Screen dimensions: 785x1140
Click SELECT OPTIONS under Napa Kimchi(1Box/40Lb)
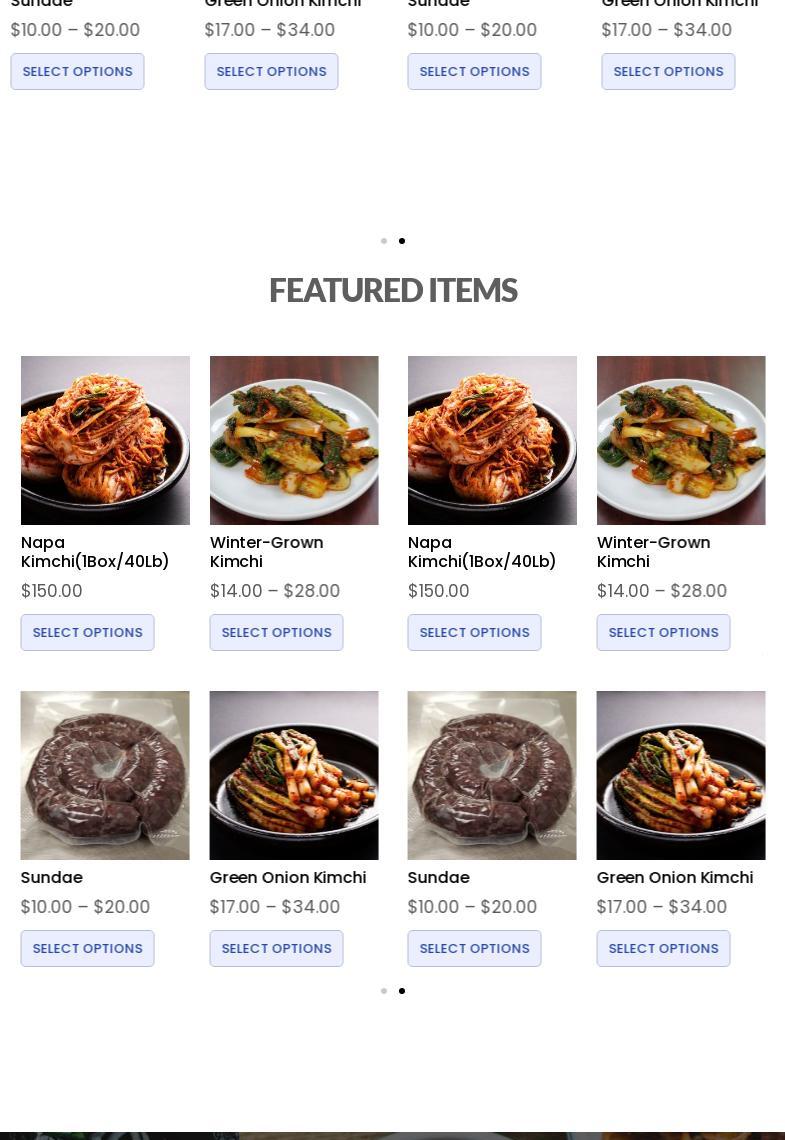click(x=87, y=632)
